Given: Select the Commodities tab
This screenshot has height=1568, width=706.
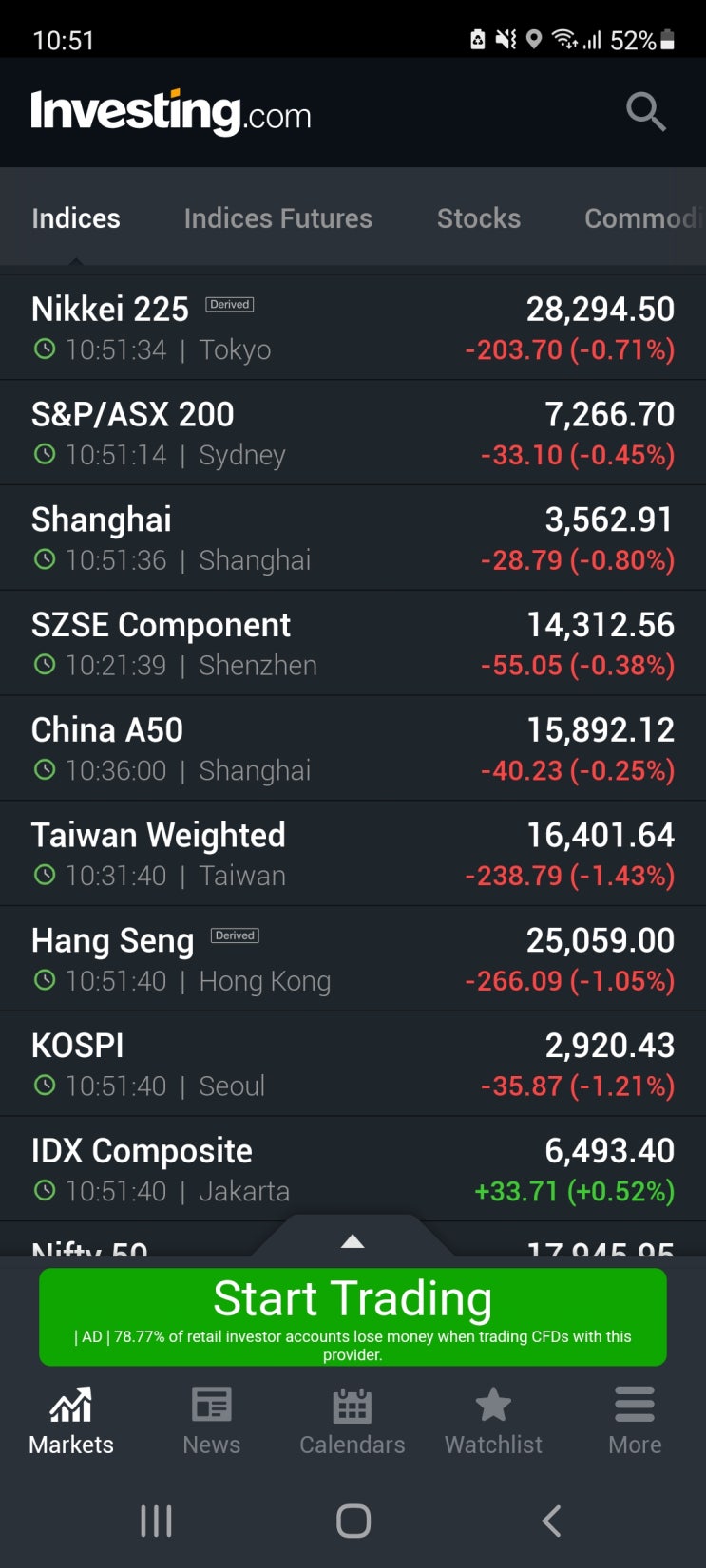Looking at the screenshot, I should pos(644,218).
